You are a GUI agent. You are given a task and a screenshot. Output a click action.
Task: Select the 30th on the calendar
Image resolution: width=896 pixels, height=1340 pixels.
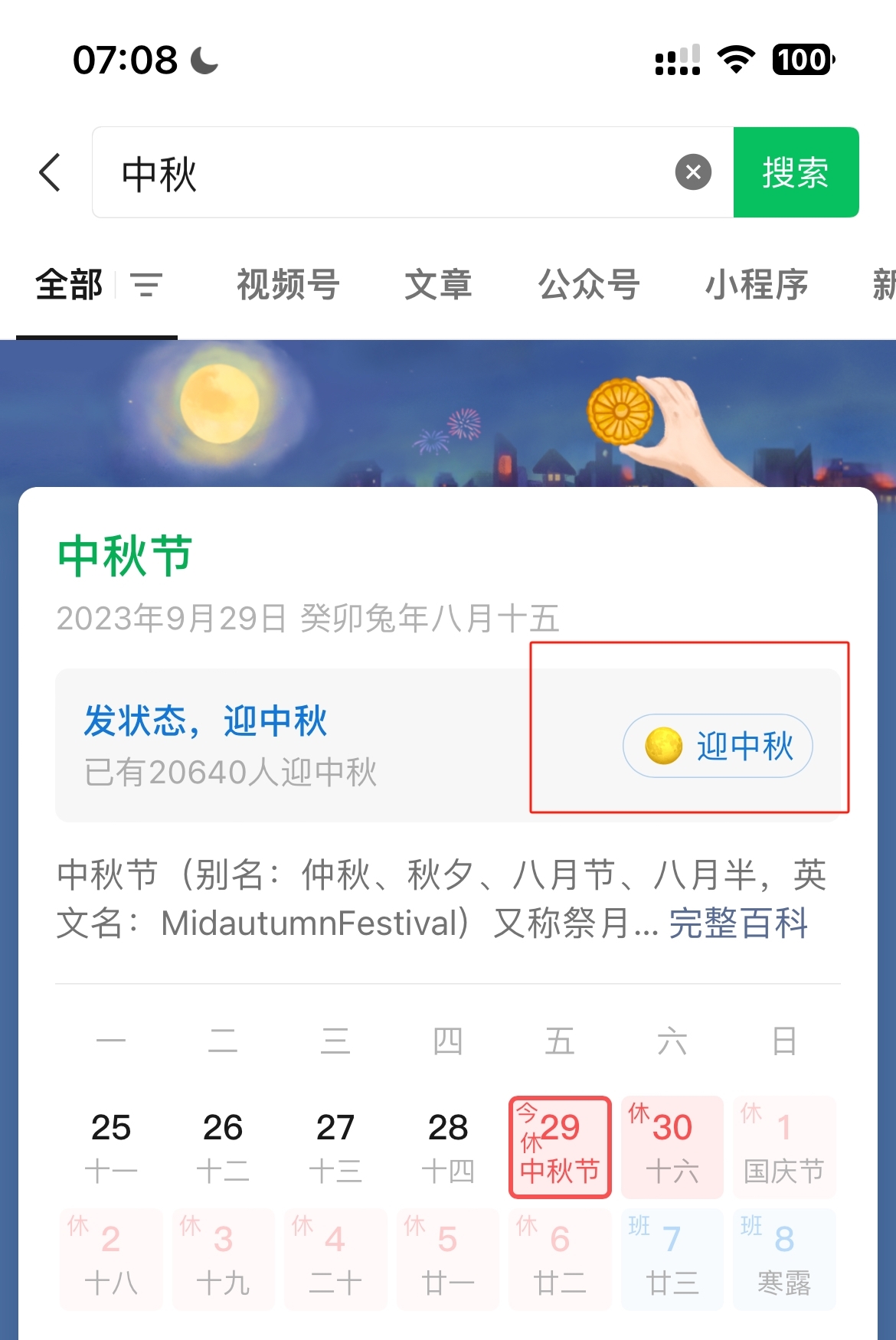[672, 1147]
